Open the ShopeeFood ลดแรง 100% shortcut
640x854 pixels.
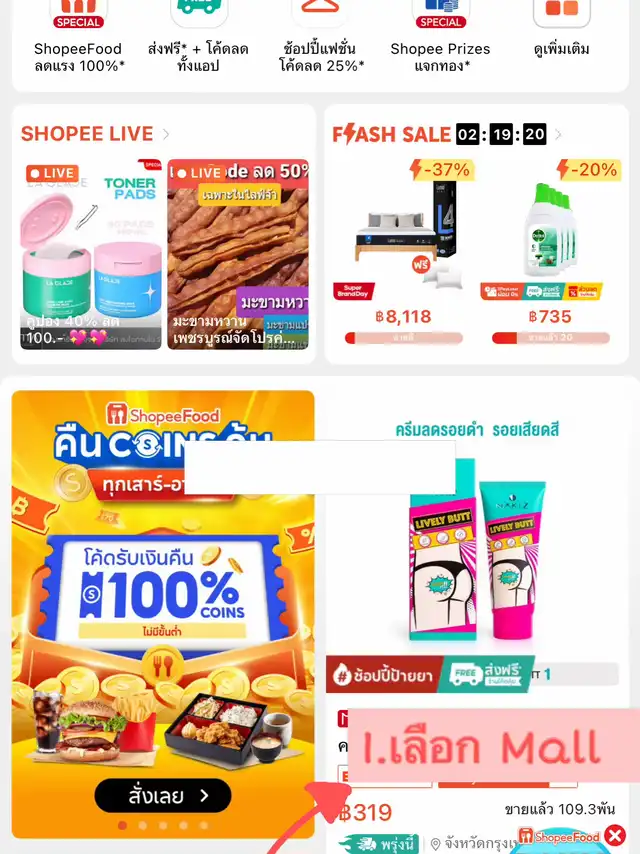(79, 37)
